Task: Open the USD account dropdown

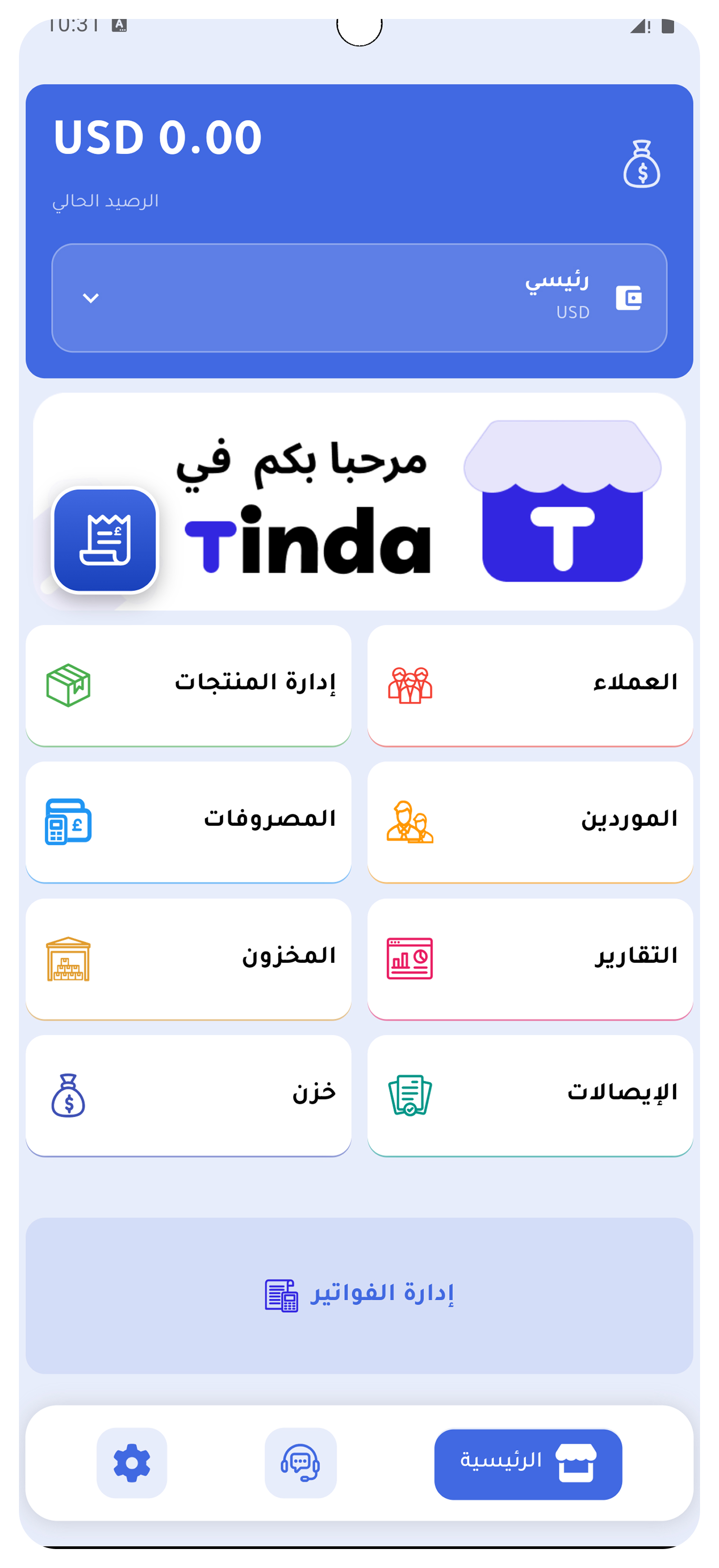Action: 359,298
